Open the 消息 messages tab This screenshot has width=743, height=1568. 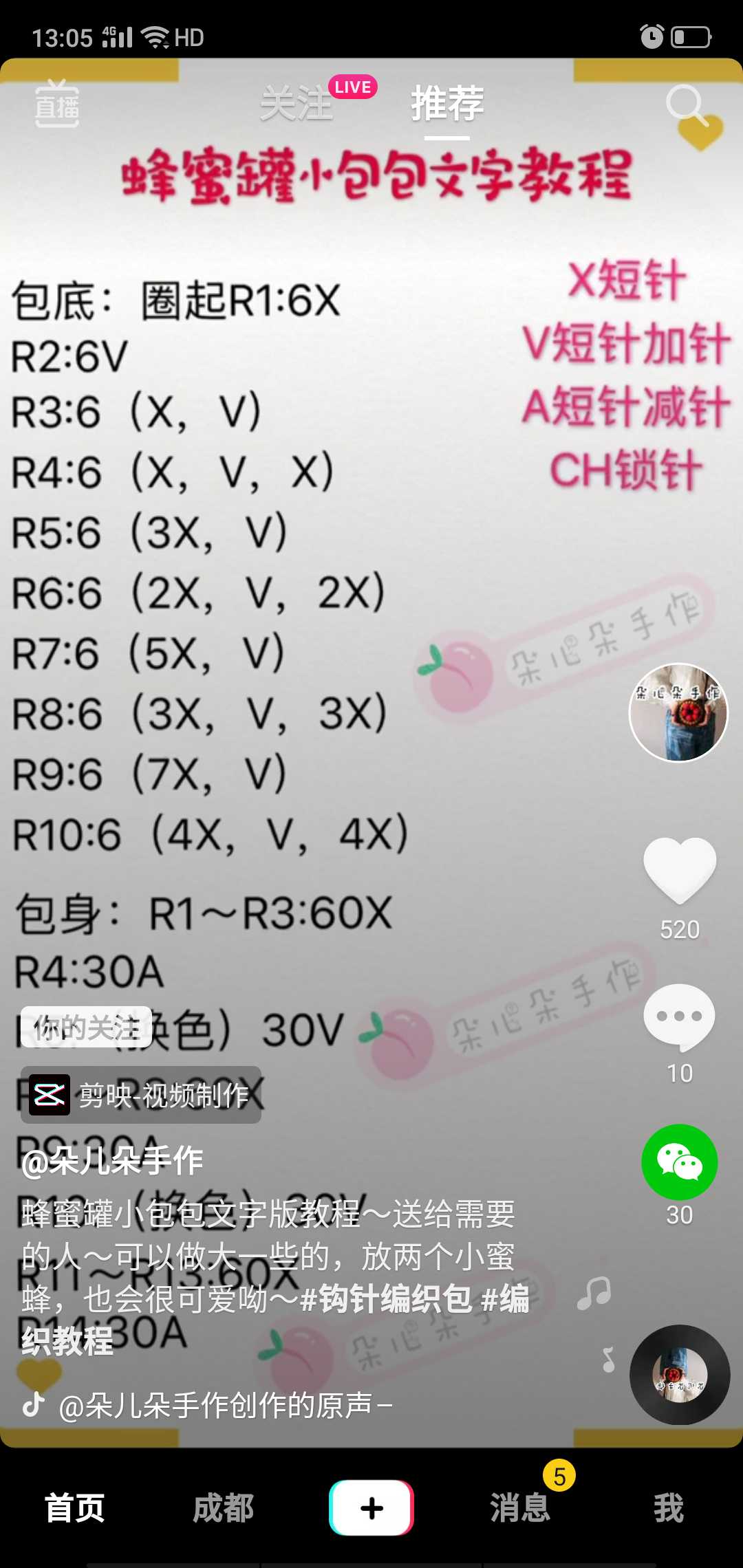click(520, 1507)
